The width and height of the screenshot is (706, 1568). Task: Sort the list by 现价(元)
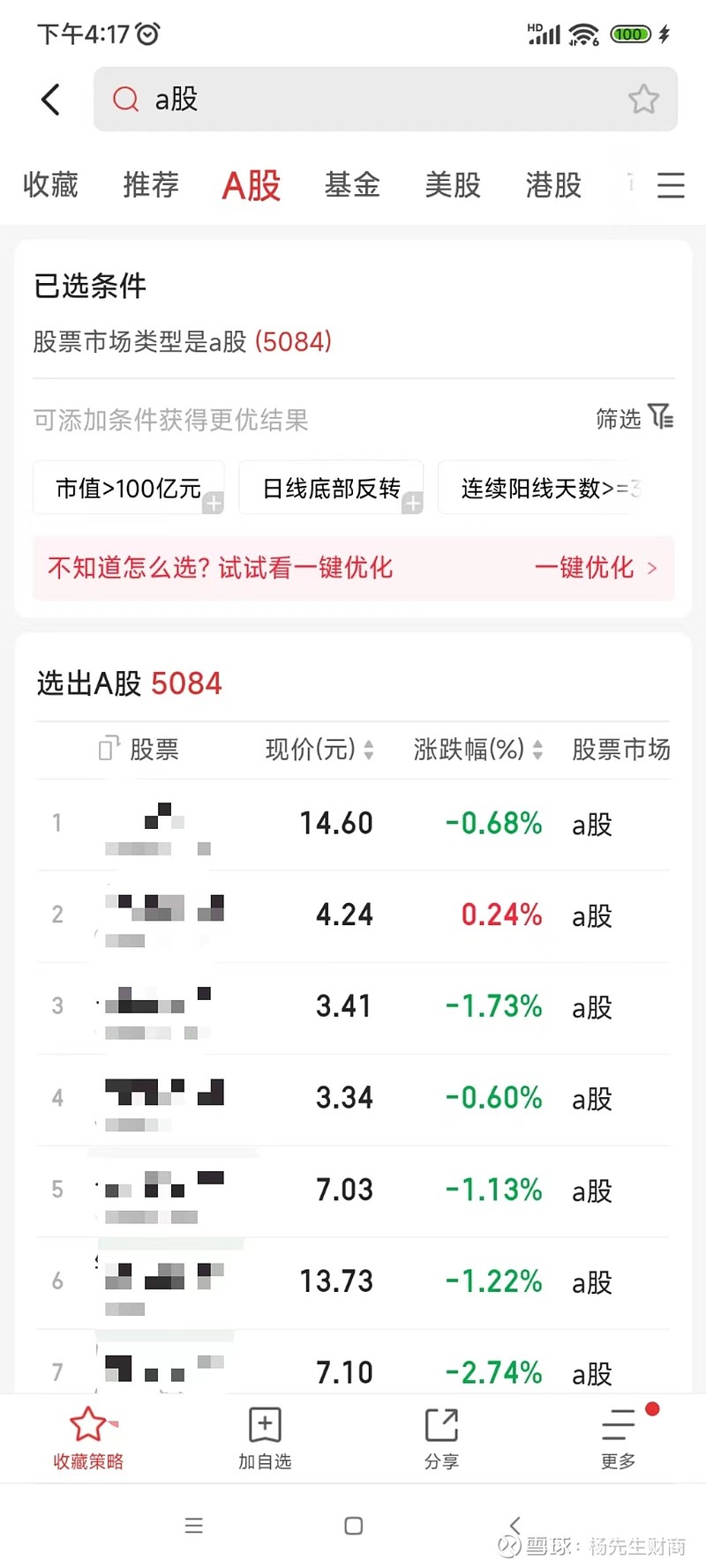click(x=319, y=750)
